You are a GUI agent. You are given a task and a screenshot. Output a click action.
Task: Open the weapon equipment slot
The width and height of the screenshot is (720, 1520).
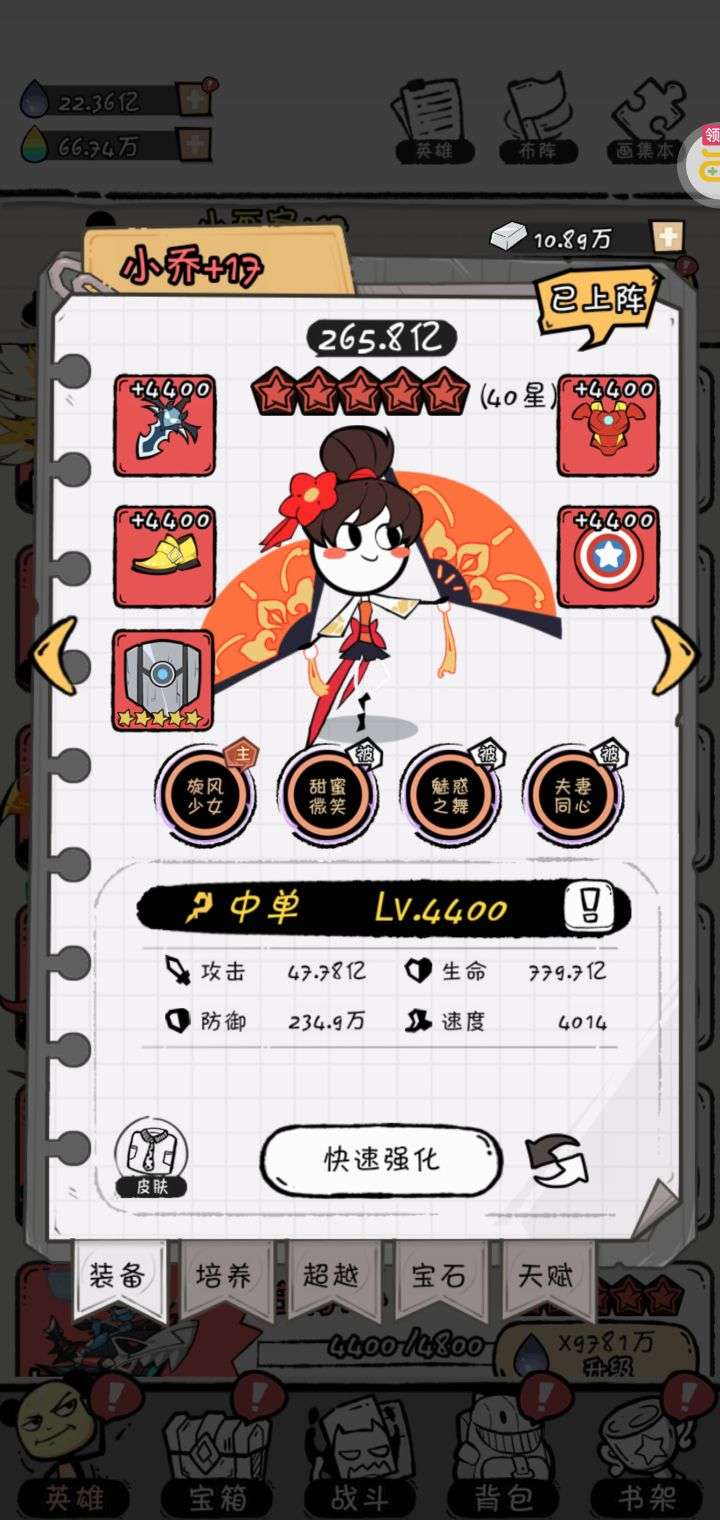(163, 426)
